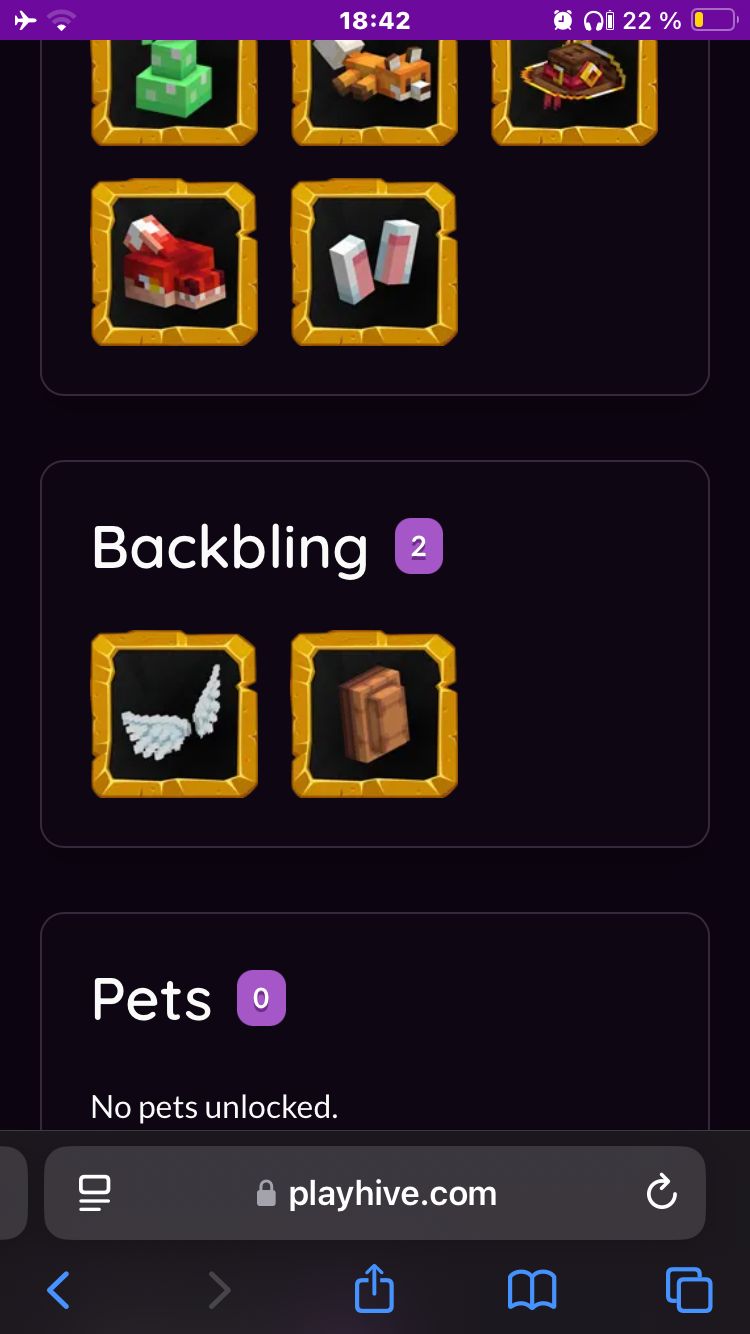Viewport: 750px width, 1334px height.
Task: Share this page
Action: pyautogui.click(x=374, y=1288)
